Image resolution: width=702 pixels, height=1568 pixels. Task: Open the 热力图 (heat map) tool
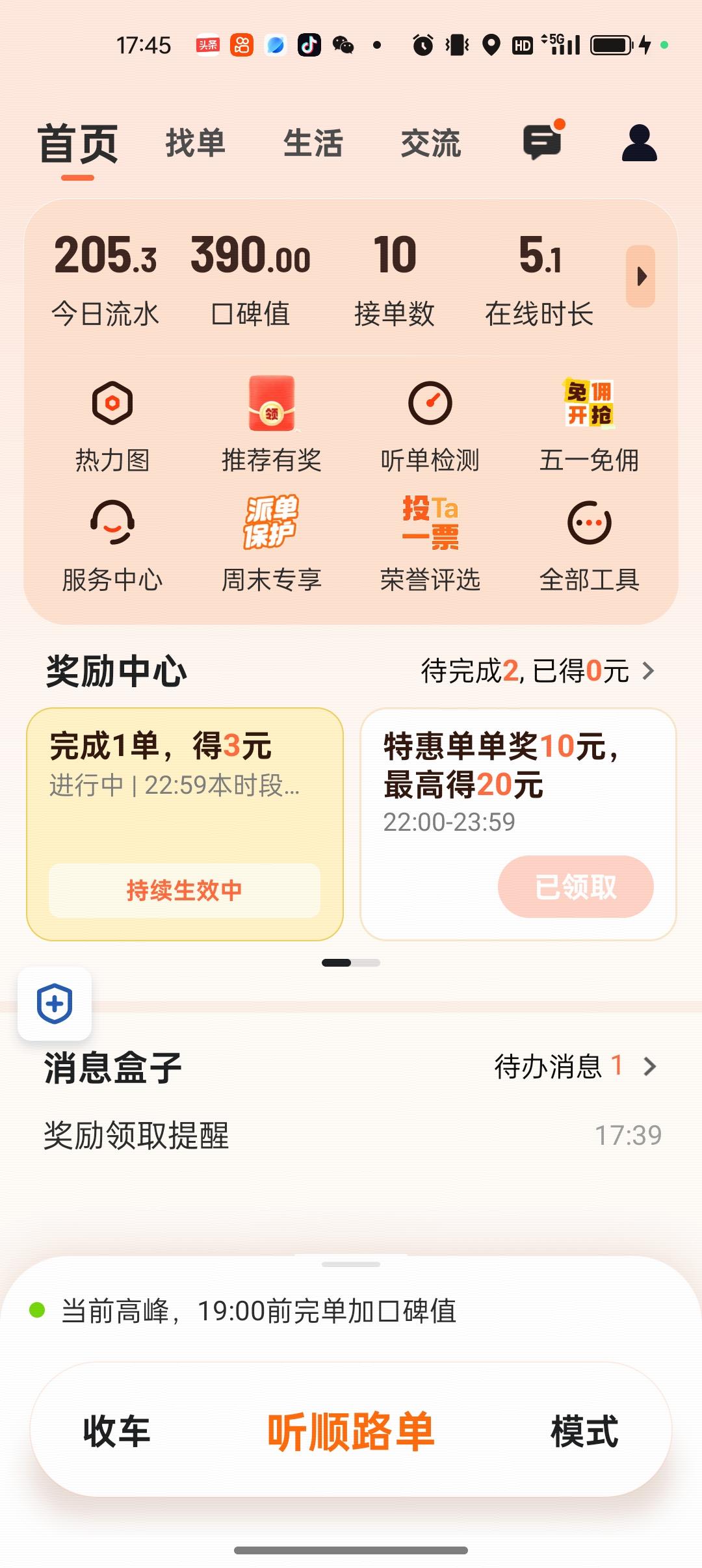(x=112, y=423)
